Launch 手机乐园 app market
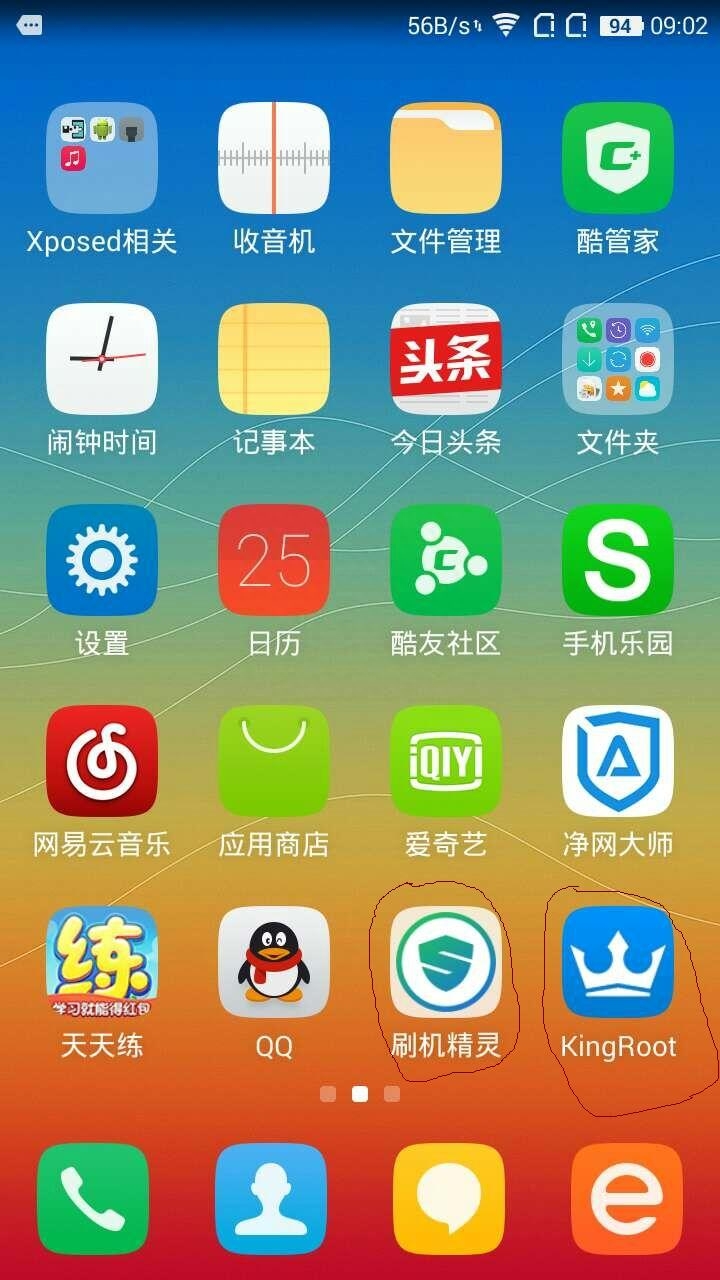 617,560
